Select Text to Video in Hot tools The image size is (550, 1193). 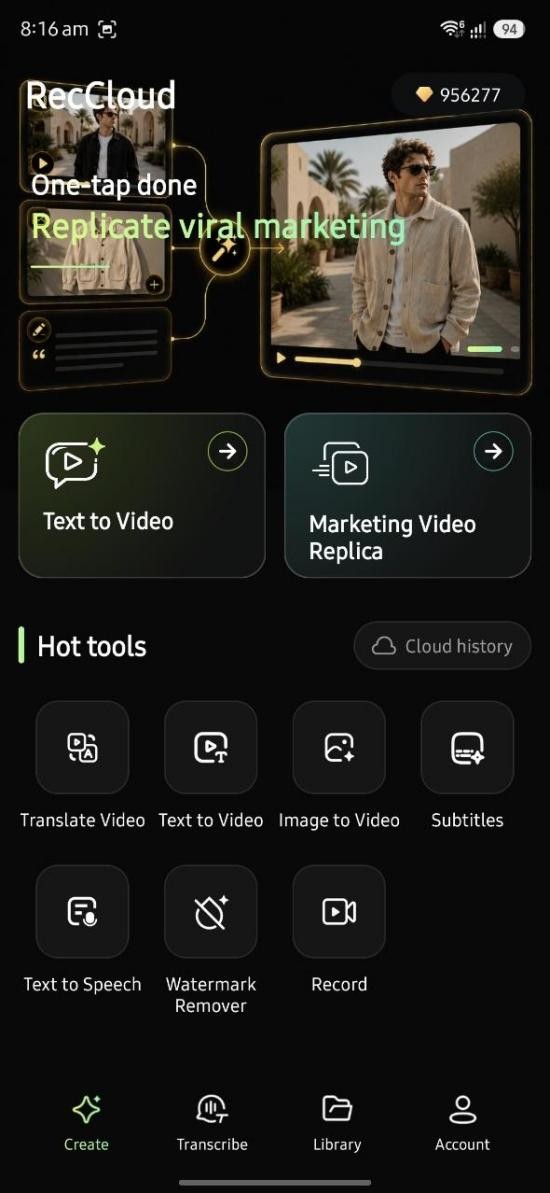coord(211,765)
